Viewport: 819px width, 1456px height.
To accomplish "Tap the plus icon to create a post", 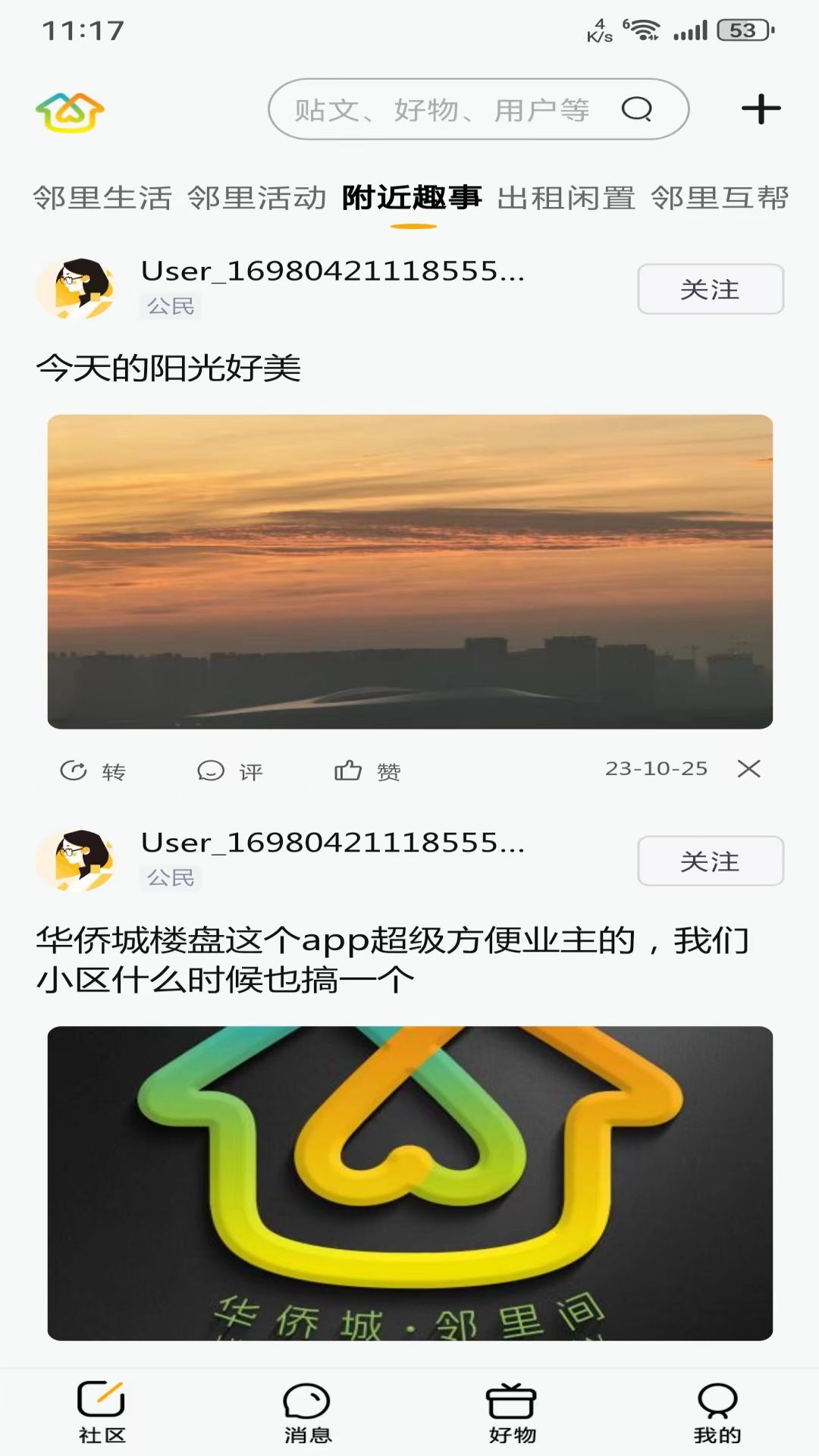I will click(761, 109).
